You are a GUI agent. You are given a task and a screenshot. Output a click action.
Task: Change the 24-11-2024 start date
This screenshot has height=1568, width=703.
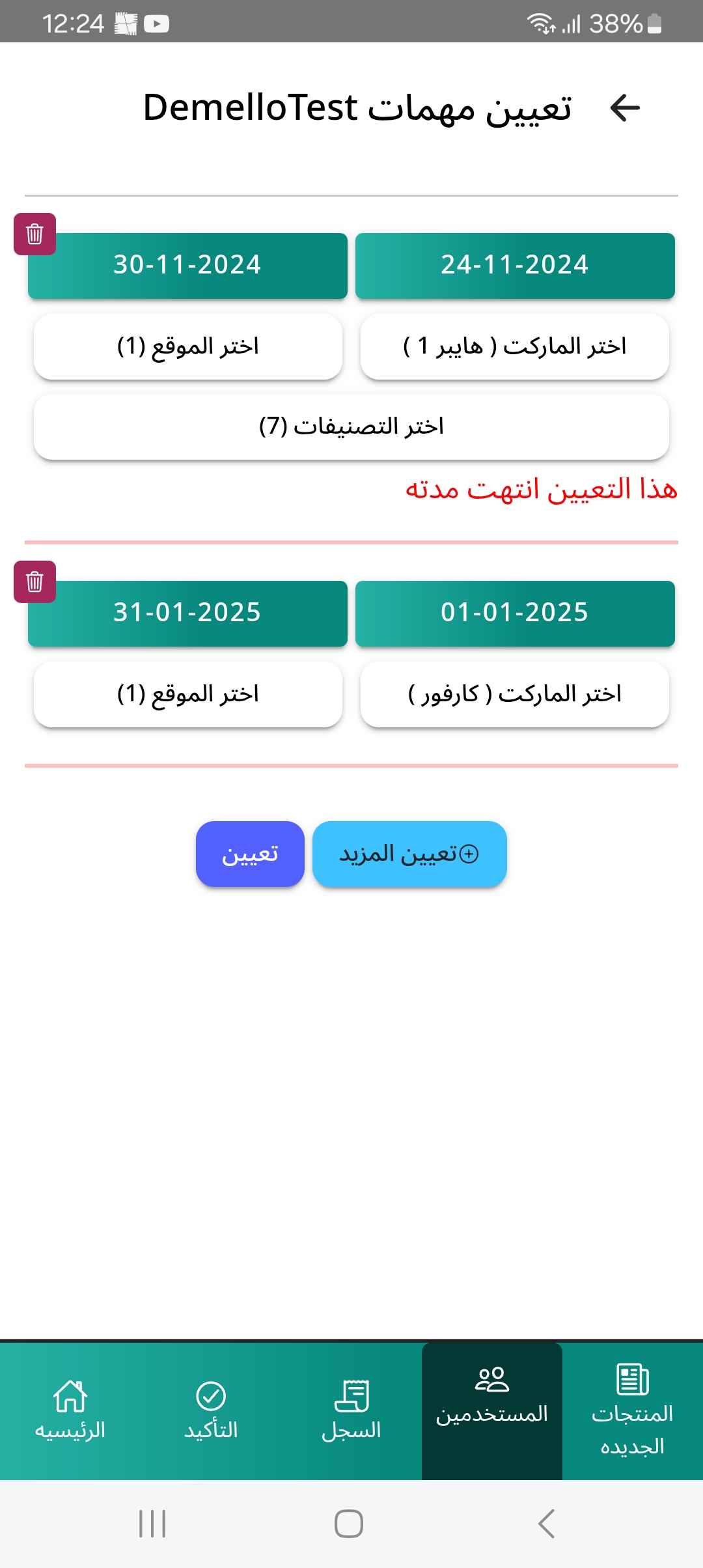(x=515, y=266)
